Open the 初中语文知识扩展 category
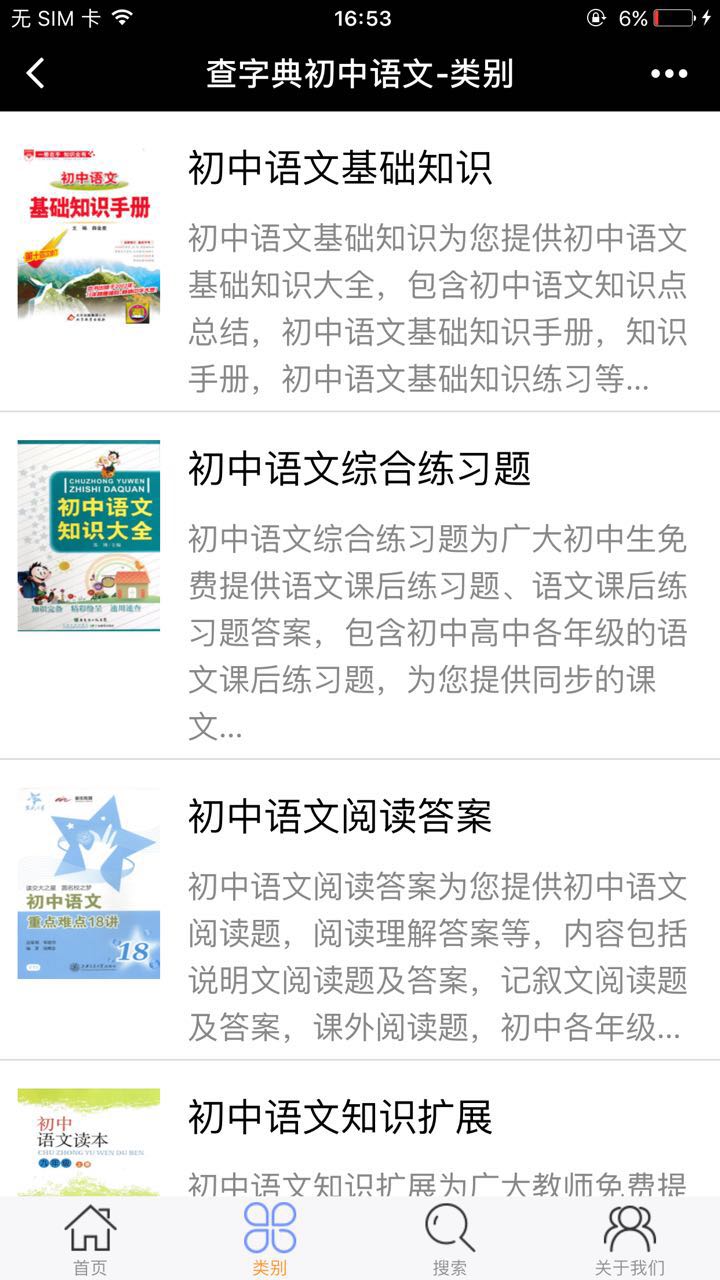Screen dimensions: 720x1280 (340, 1117)
